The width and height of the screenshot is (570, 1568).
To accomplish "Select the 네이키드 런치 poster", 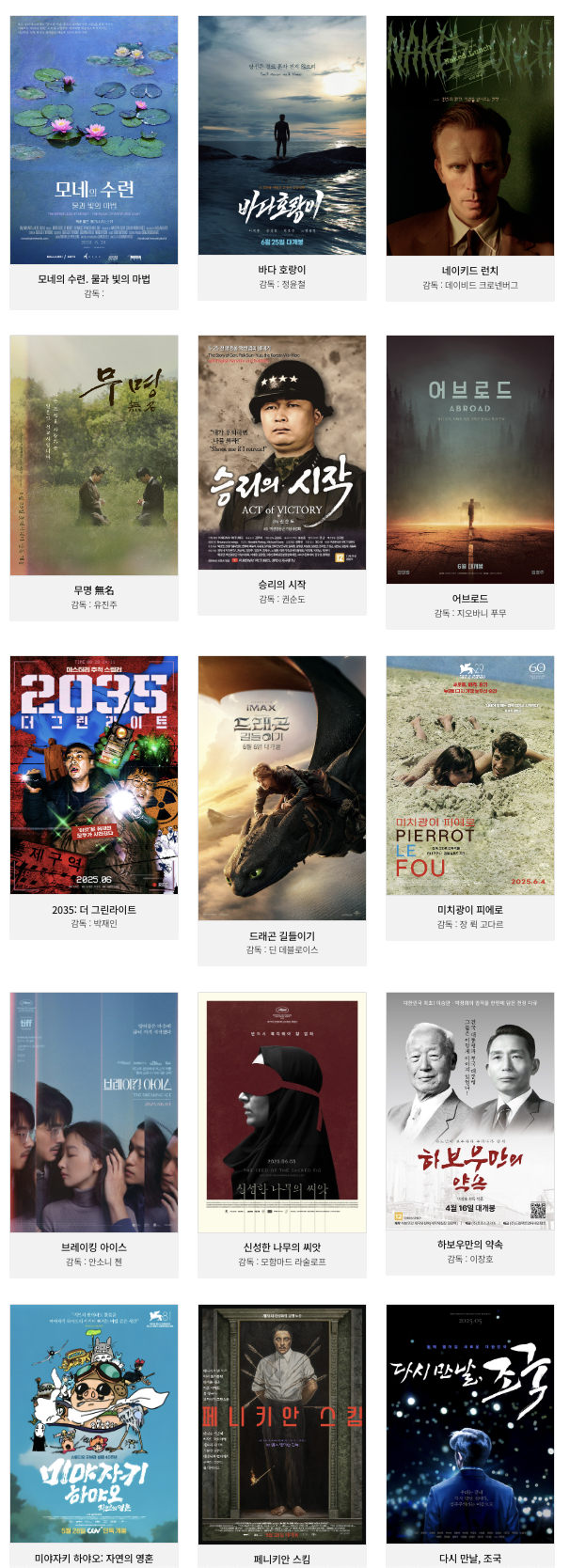I will (x=470, y=136).
